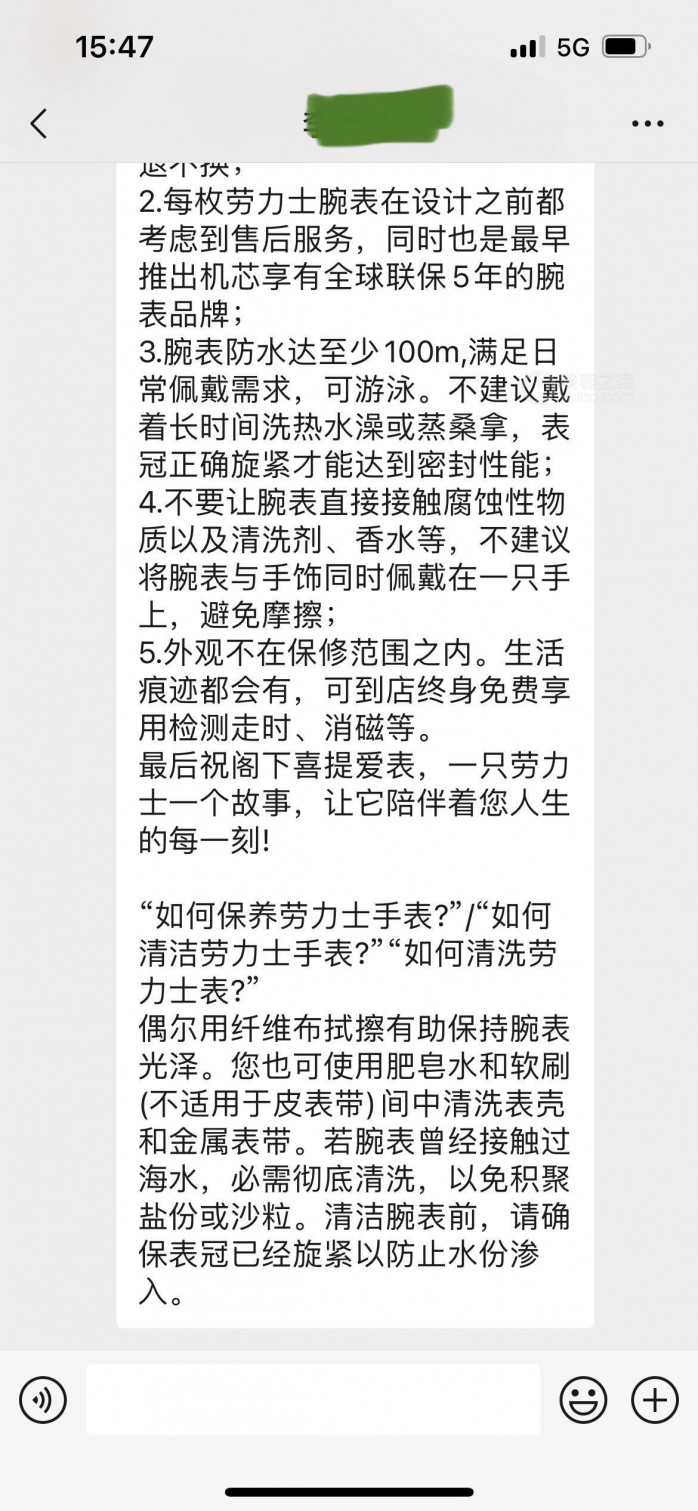Go back to the chat list
This screenshot has width=698, height=1511.
[x=39, y=123]
